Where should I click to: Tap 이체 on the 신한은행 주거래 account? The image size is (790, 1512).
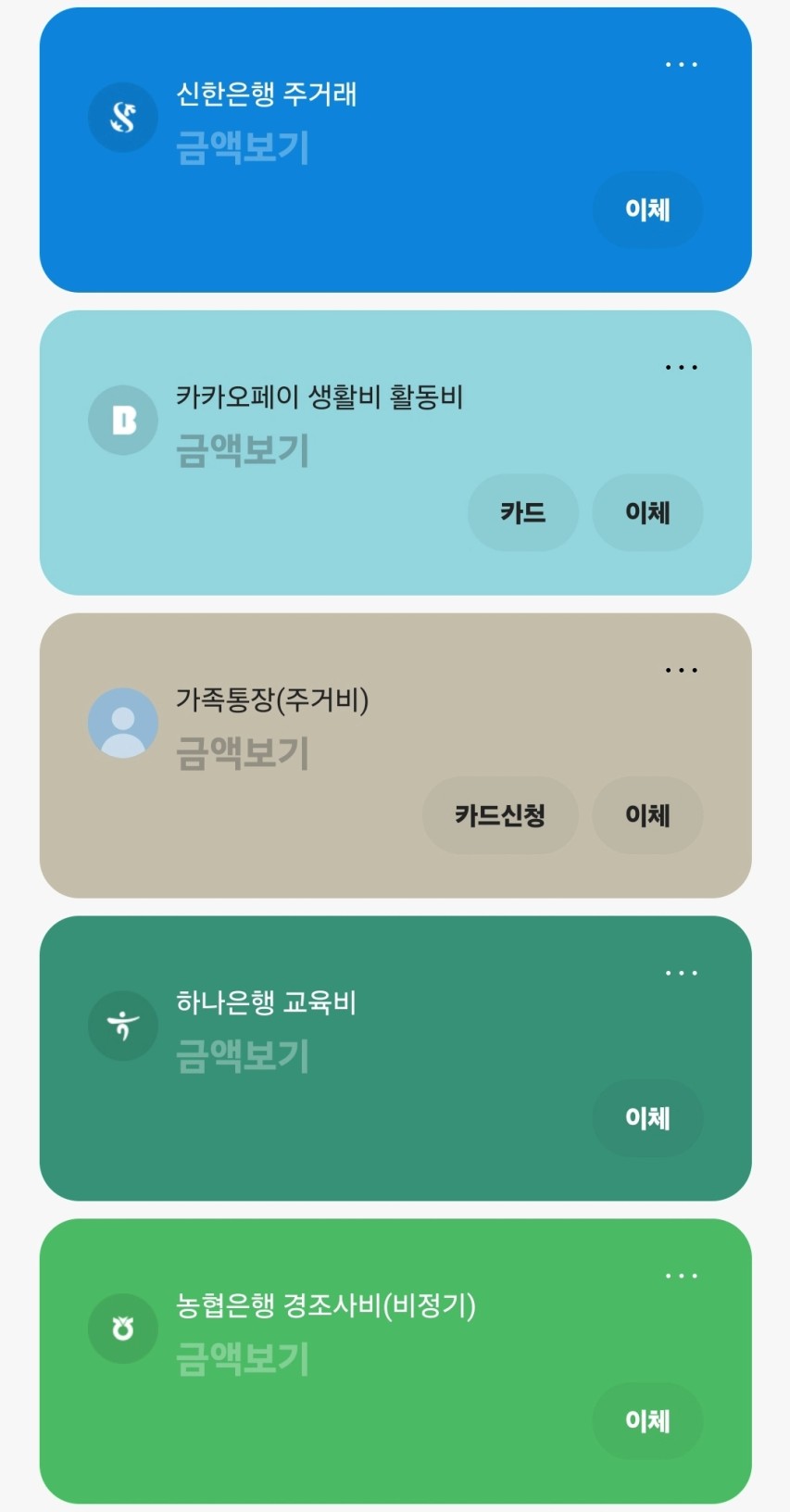click(647, 209)
